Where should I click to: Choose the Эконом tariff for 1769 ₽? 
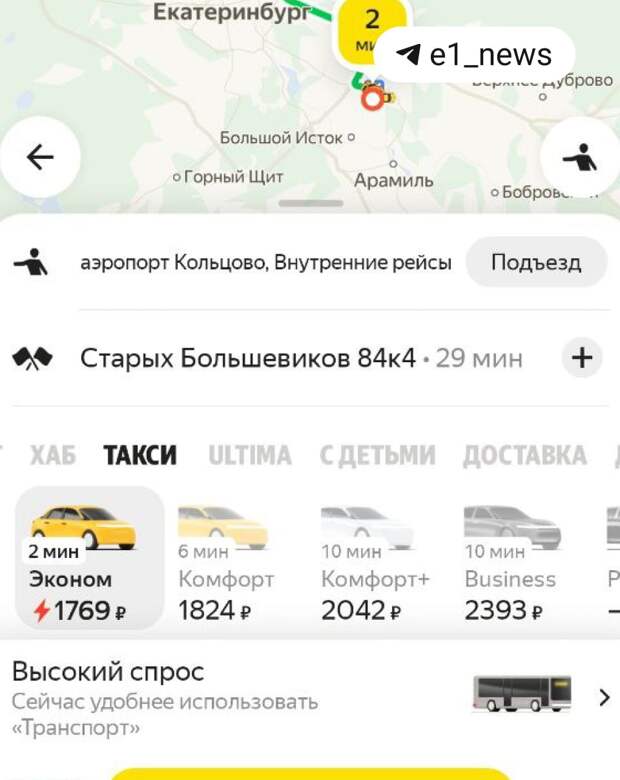pyautogui.click(x=89, y=558)
